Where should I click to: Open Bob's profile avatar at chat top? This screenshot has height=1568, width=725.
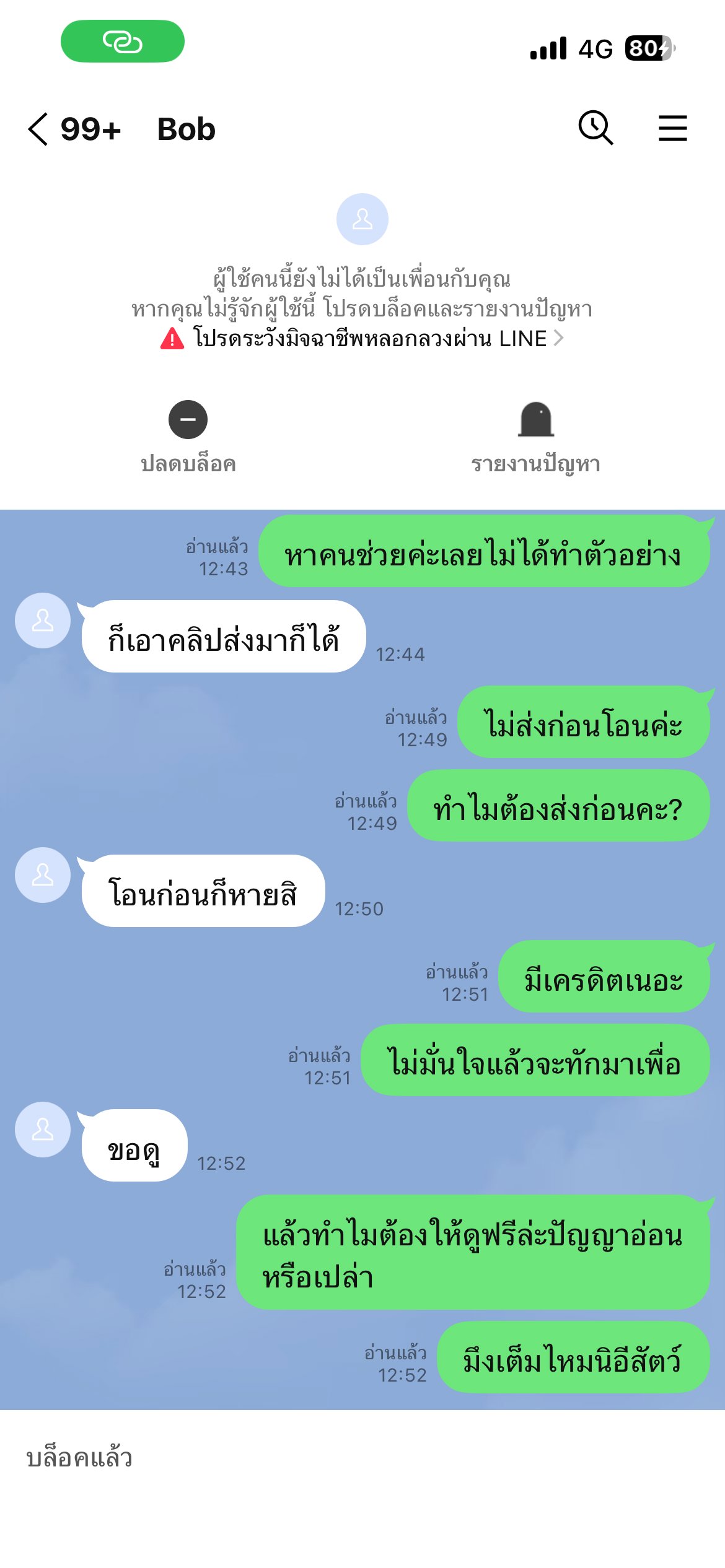point(362,219)
